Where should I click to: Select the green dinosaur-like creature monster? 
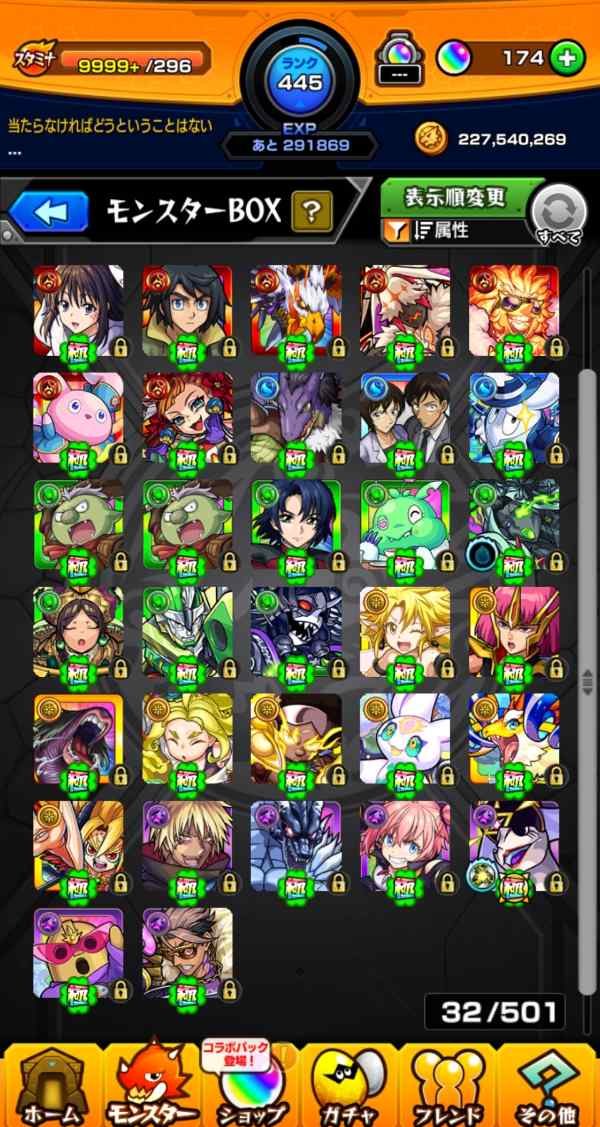click(x=404, y=525)
